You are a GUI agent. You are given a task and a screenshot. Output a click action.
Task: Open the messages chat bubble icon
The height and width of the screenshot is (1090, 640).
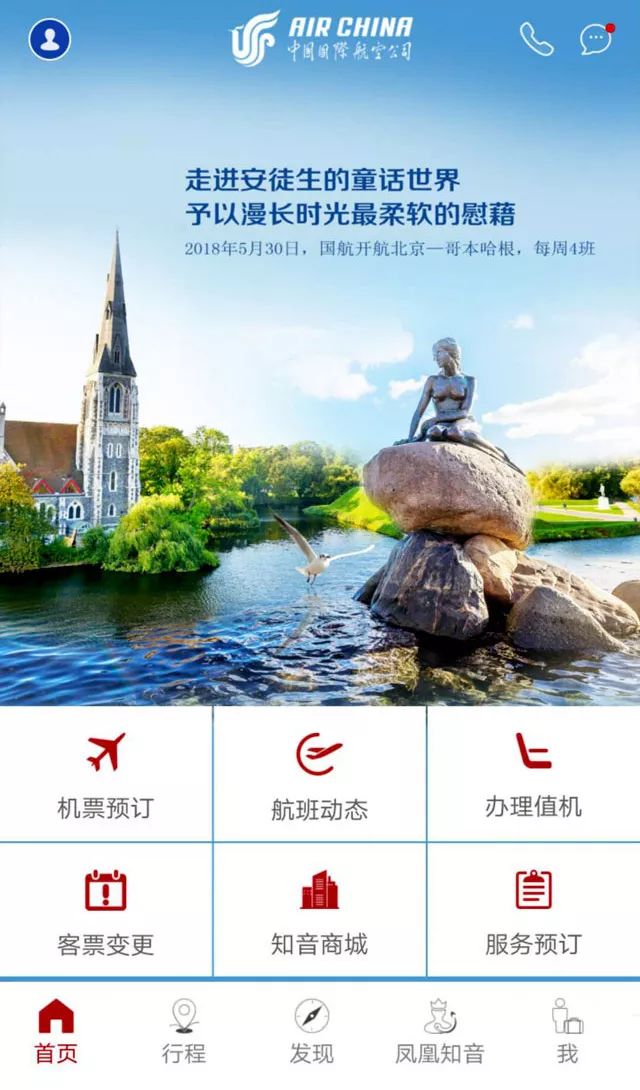coord(597,40)
